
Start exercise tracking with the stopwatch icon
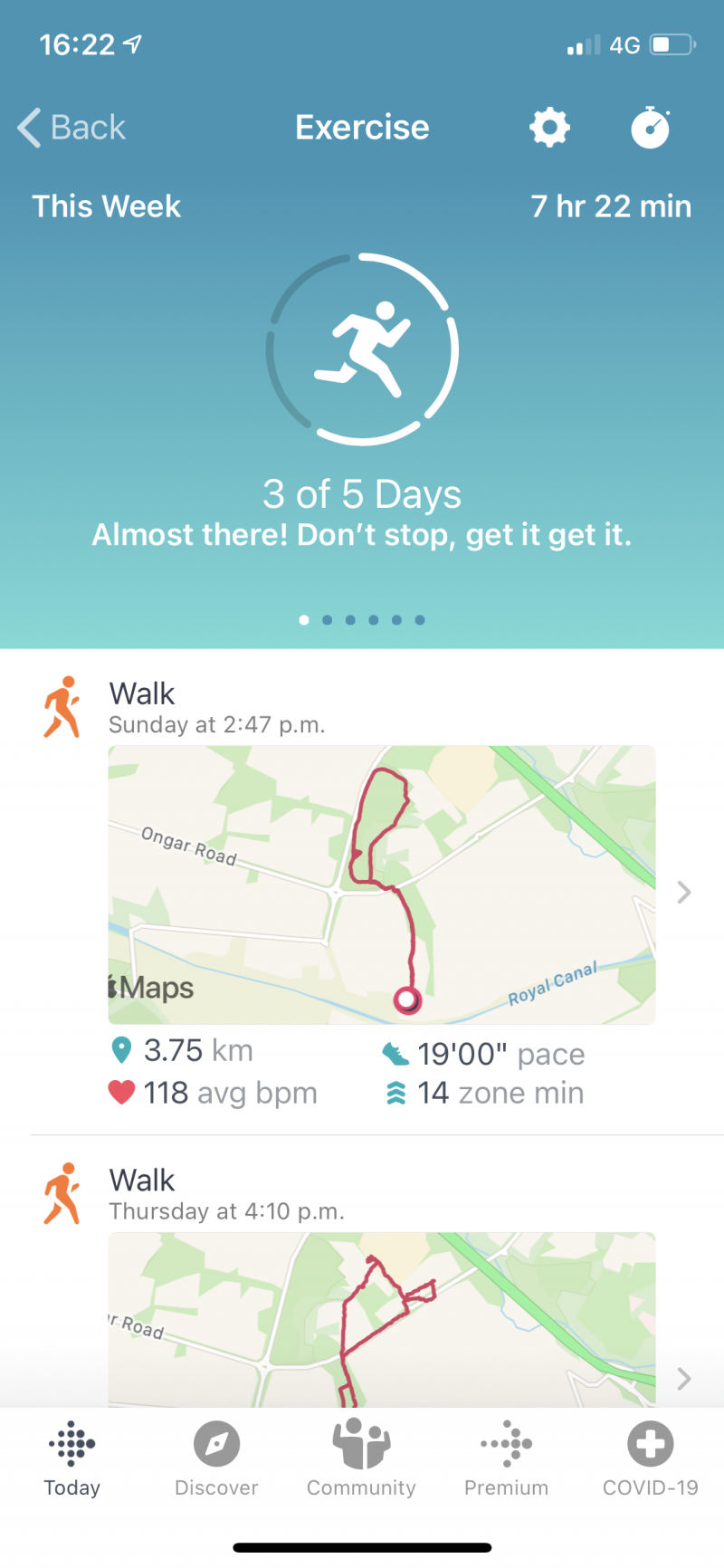[x=650, y=127]
